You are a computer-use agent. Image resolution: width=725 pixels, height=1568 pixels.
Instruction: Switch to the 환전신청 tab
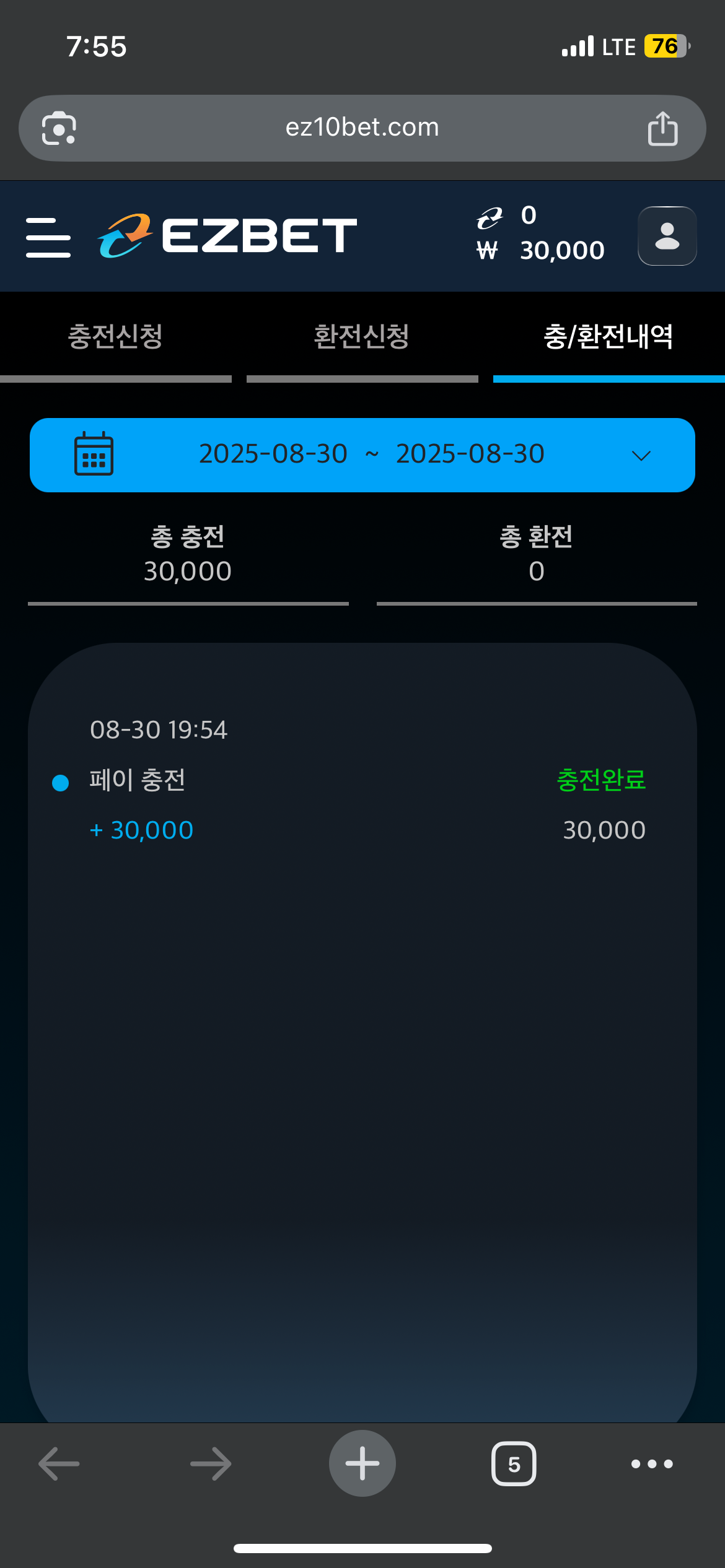coord(362,337)
